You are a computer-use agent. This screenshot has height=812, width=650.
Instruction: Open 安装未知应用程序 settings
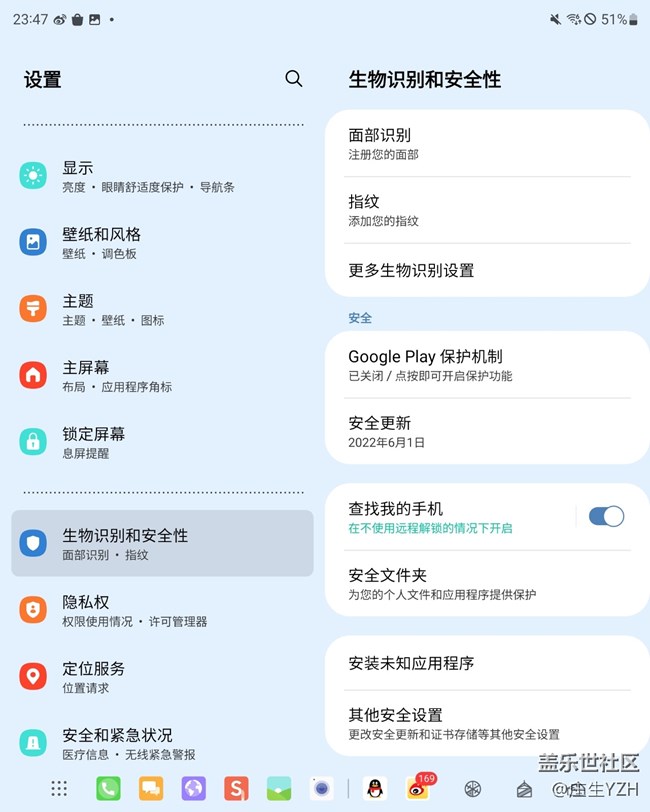[487, 663]
